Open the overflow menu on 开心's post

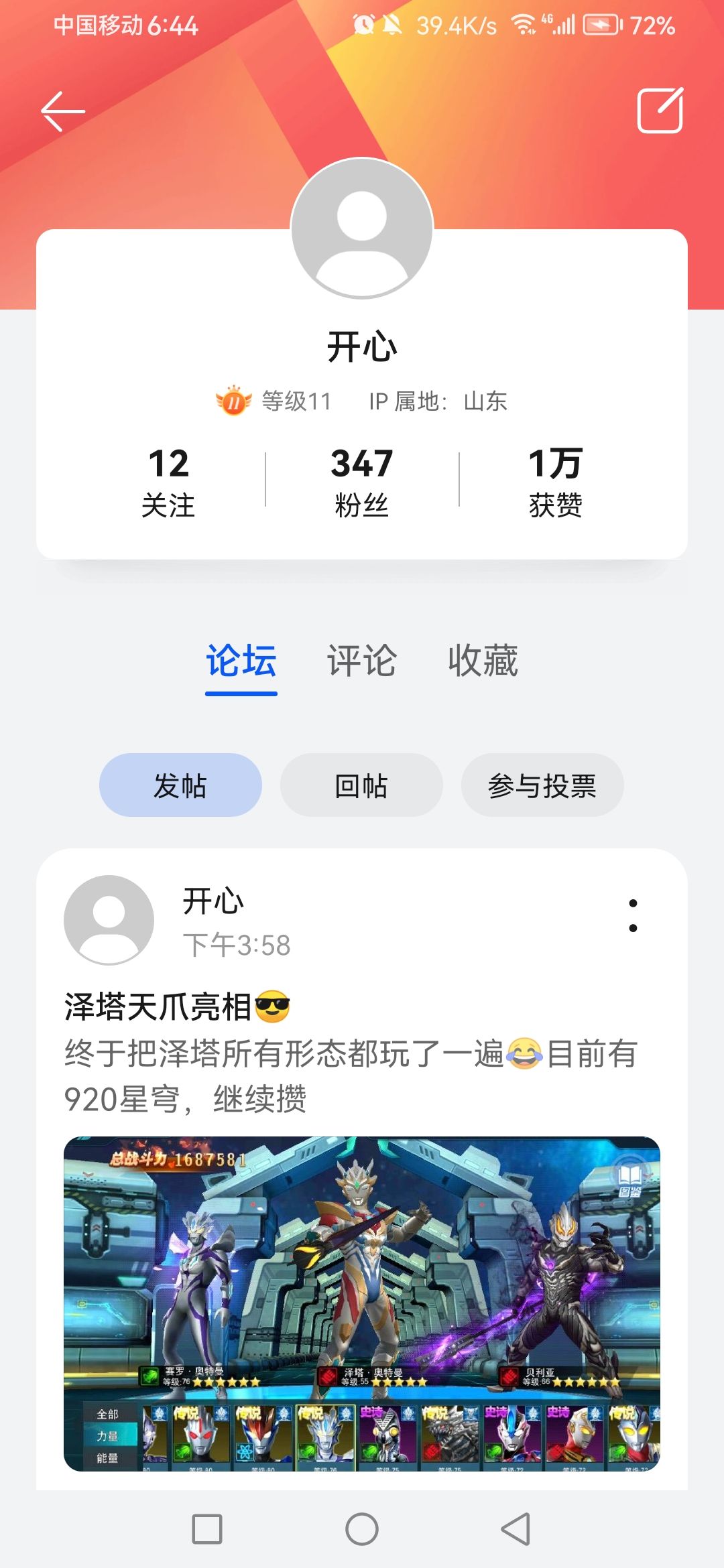pyautogui.click(x=633, y=915)
